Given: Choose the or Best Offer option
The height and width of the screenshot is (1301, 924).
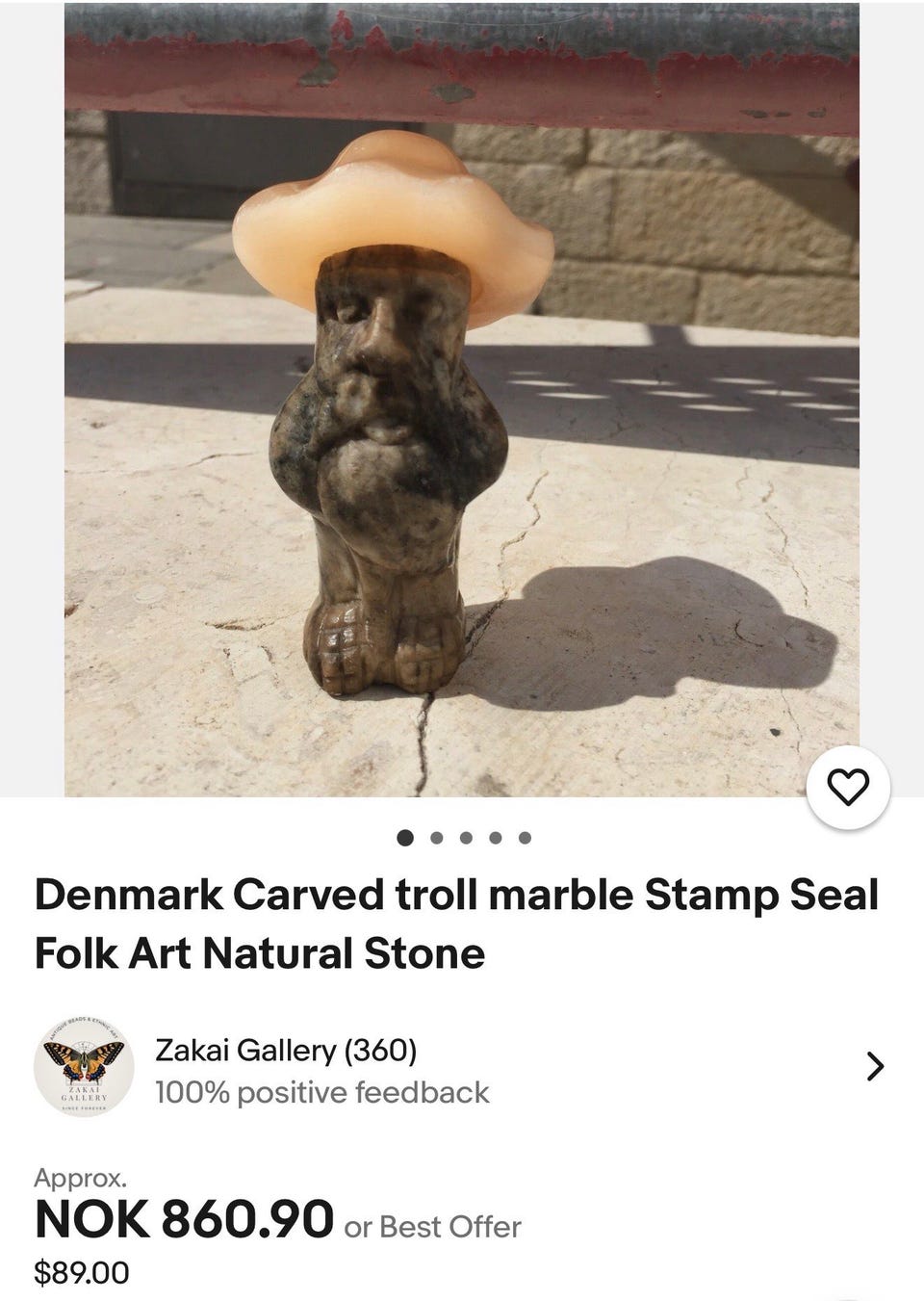Looking at the screenshot, I should pos(430,1227).
